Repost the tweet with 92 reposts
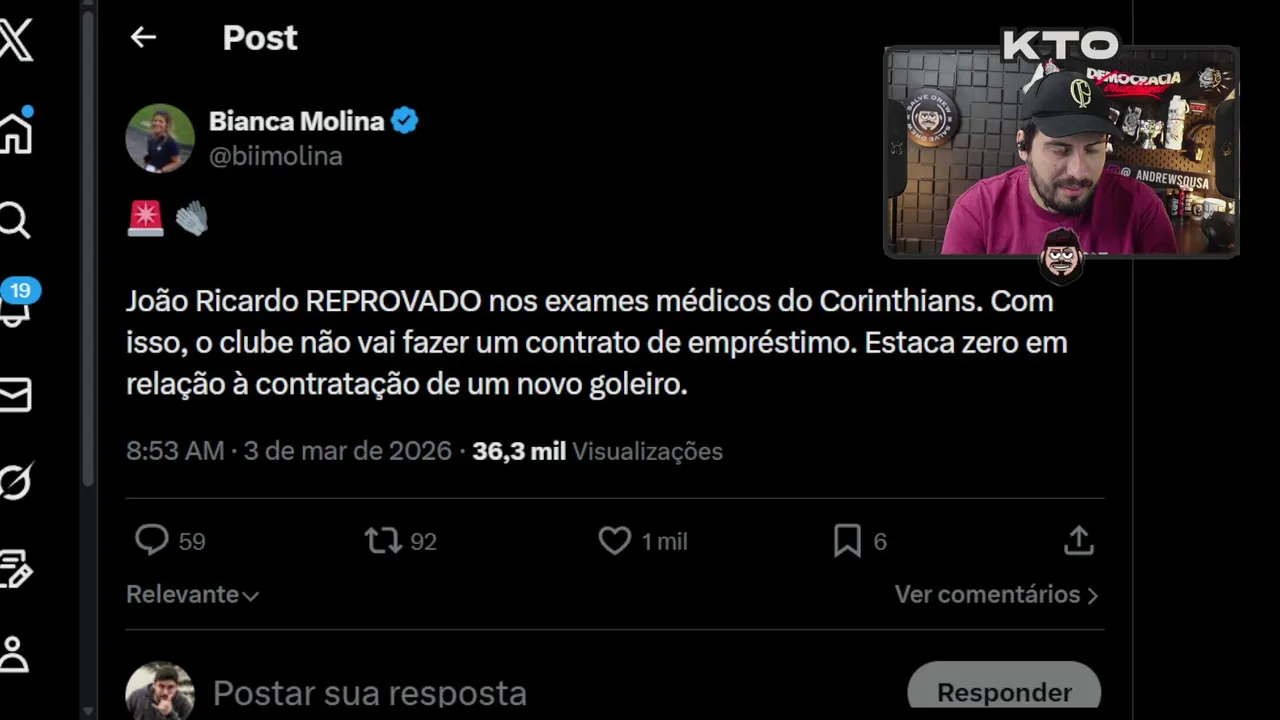The height and width of the screenshot is (720, 1280). 383,541
